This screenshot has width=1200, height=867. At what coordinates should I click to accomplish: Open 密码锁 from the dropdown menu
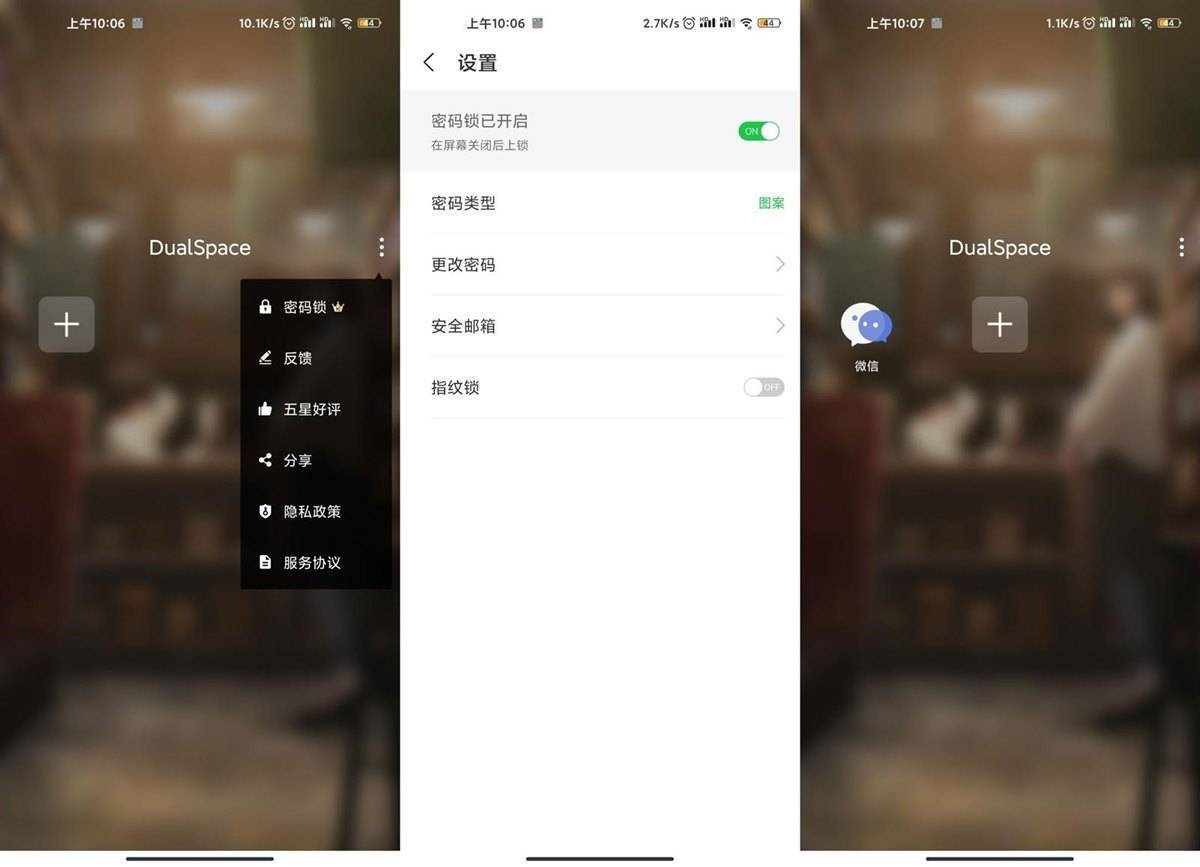304,307
